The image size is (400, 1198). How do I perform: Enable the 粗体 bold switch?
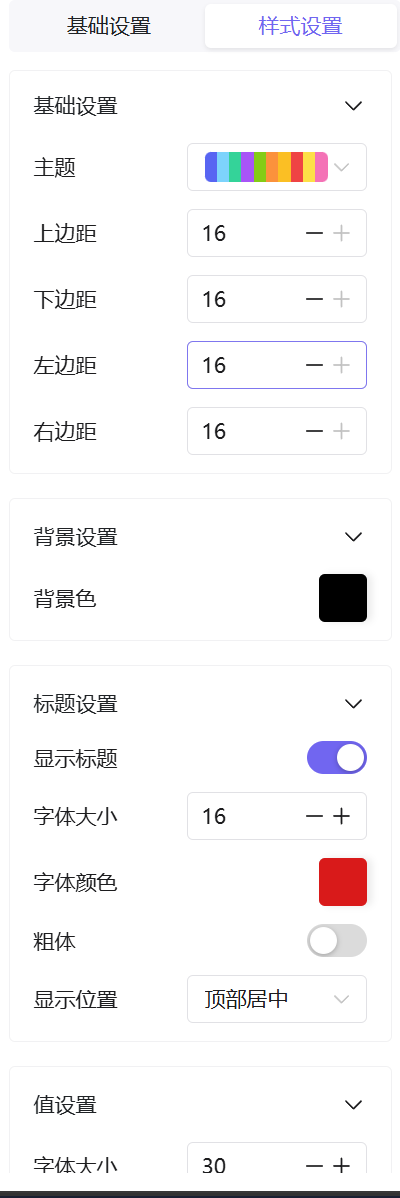[337, 941]
